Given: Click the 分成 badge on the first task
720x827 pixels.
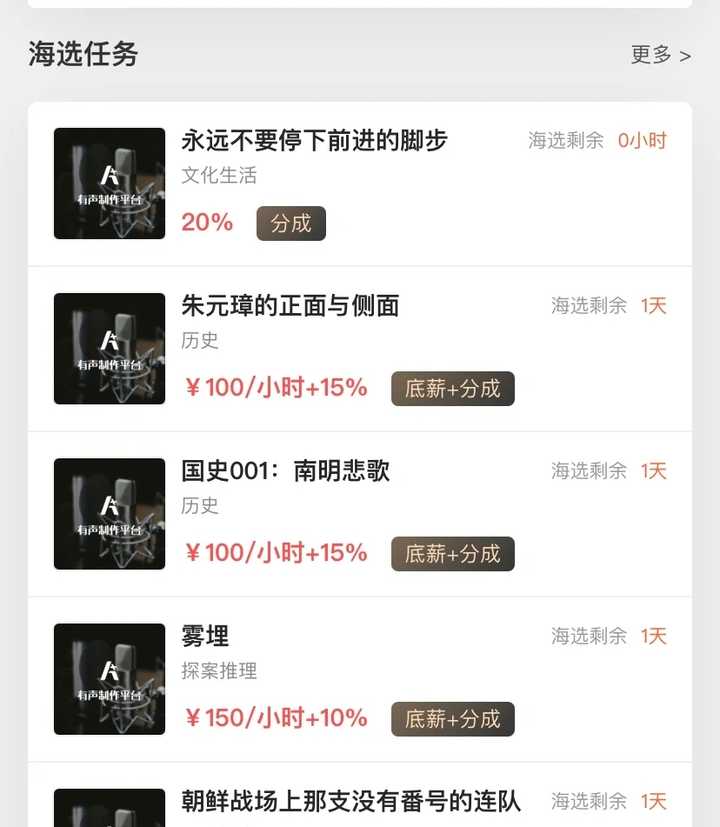Looking at the screenshot, I should [290, 223].
